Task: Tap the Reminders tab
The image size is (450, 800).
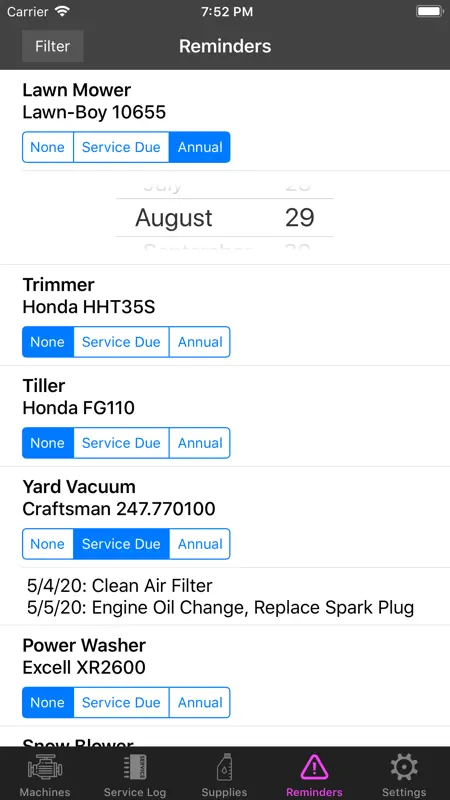Action: tap(314, 775)
